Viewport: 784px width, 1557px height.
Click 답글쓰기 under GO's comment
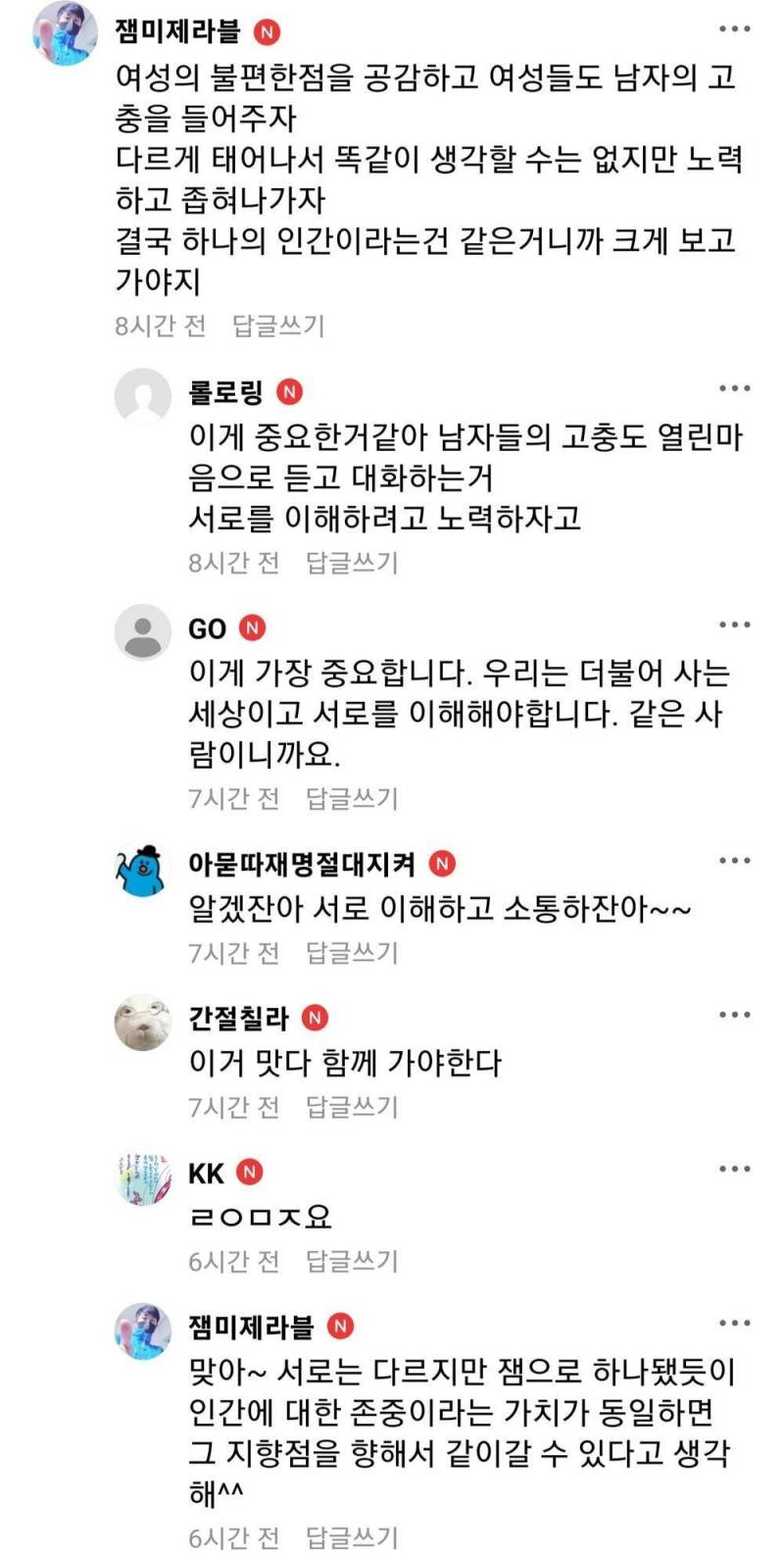[351, 798]
